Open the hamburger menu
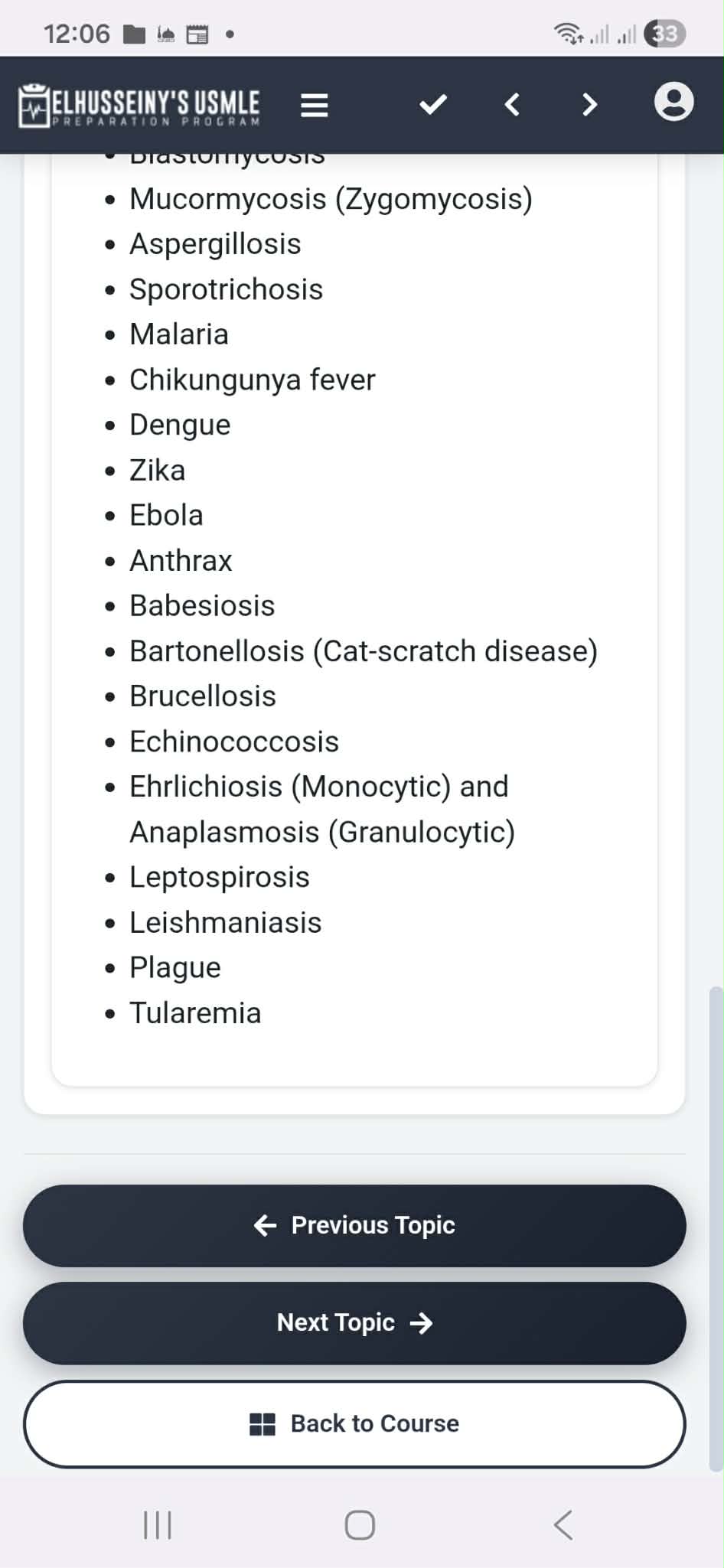724x1568 pixels. pos(314,105)
